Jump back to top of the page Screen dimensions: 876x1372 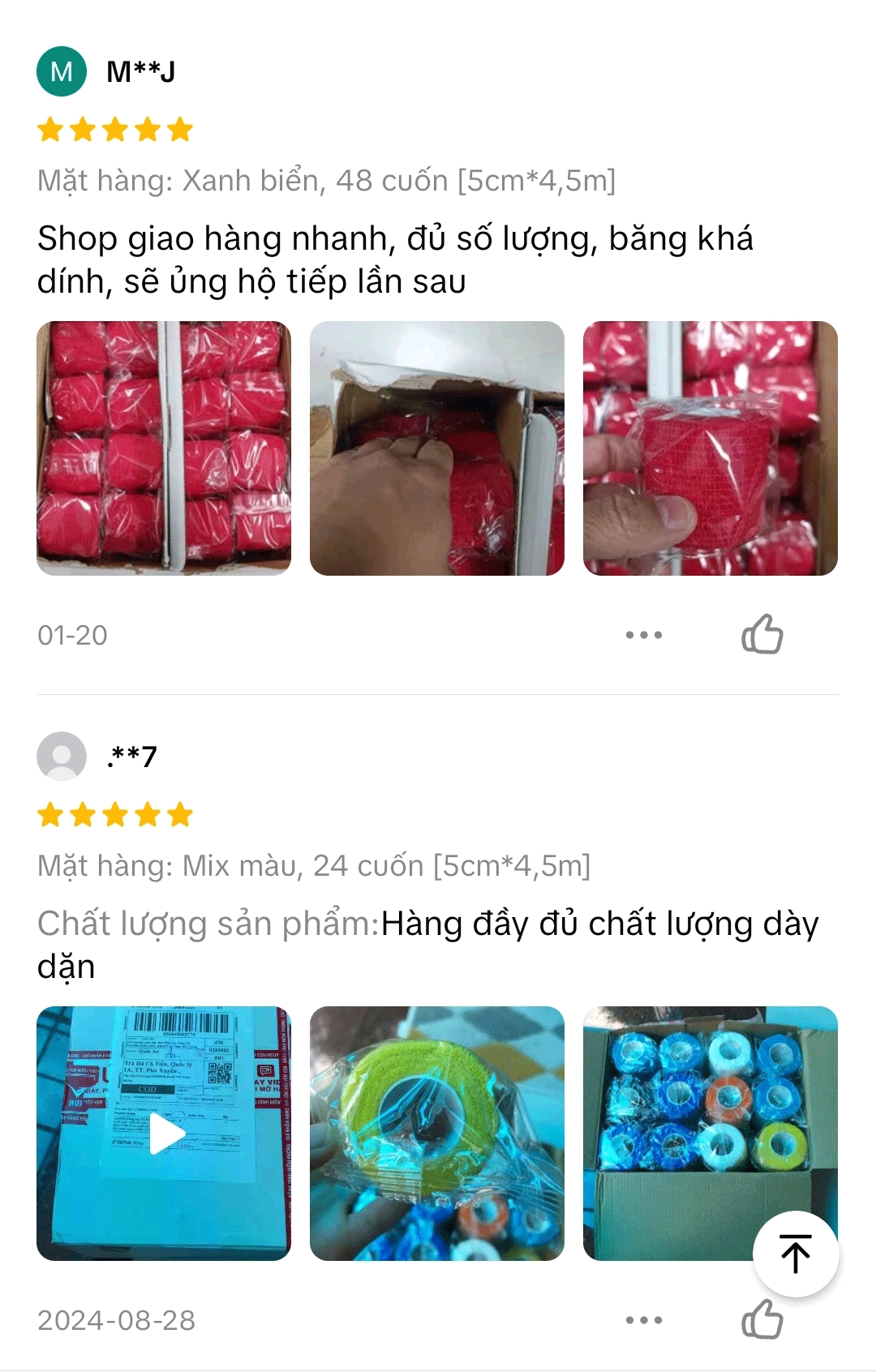(x=796, y=1254)
